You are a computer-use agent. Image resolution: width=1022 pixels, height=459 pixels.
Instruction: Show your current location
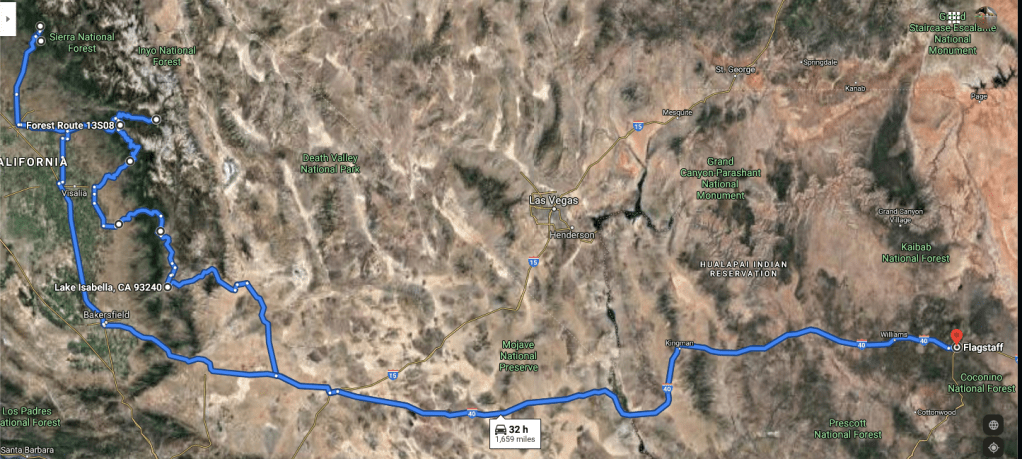pos(992,446)
